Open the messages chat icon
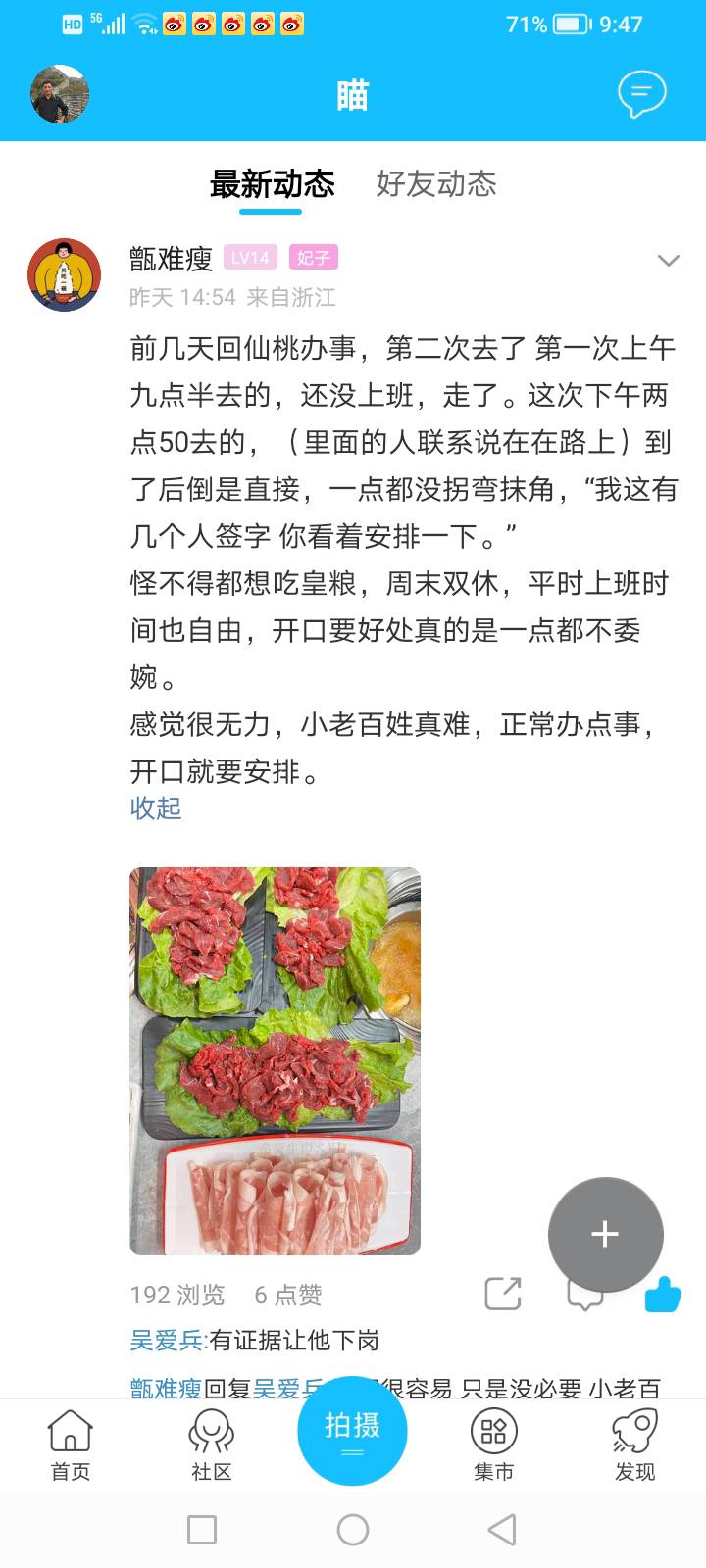The height and width of the screenshot is (1568, 706). tap(641, 95)
